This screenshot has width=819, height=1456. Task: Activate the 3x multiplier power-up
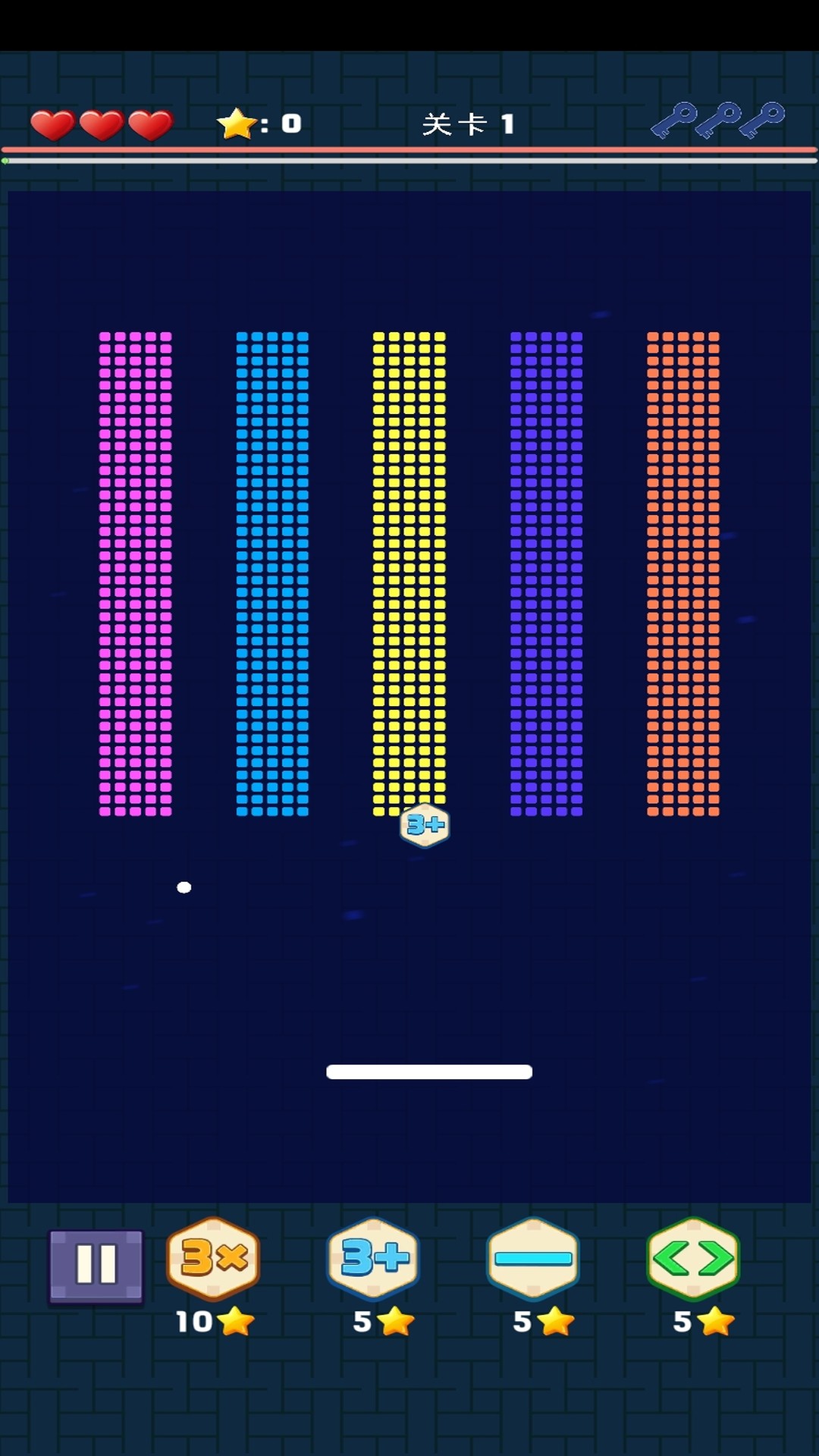click(x=213, y=1259)
